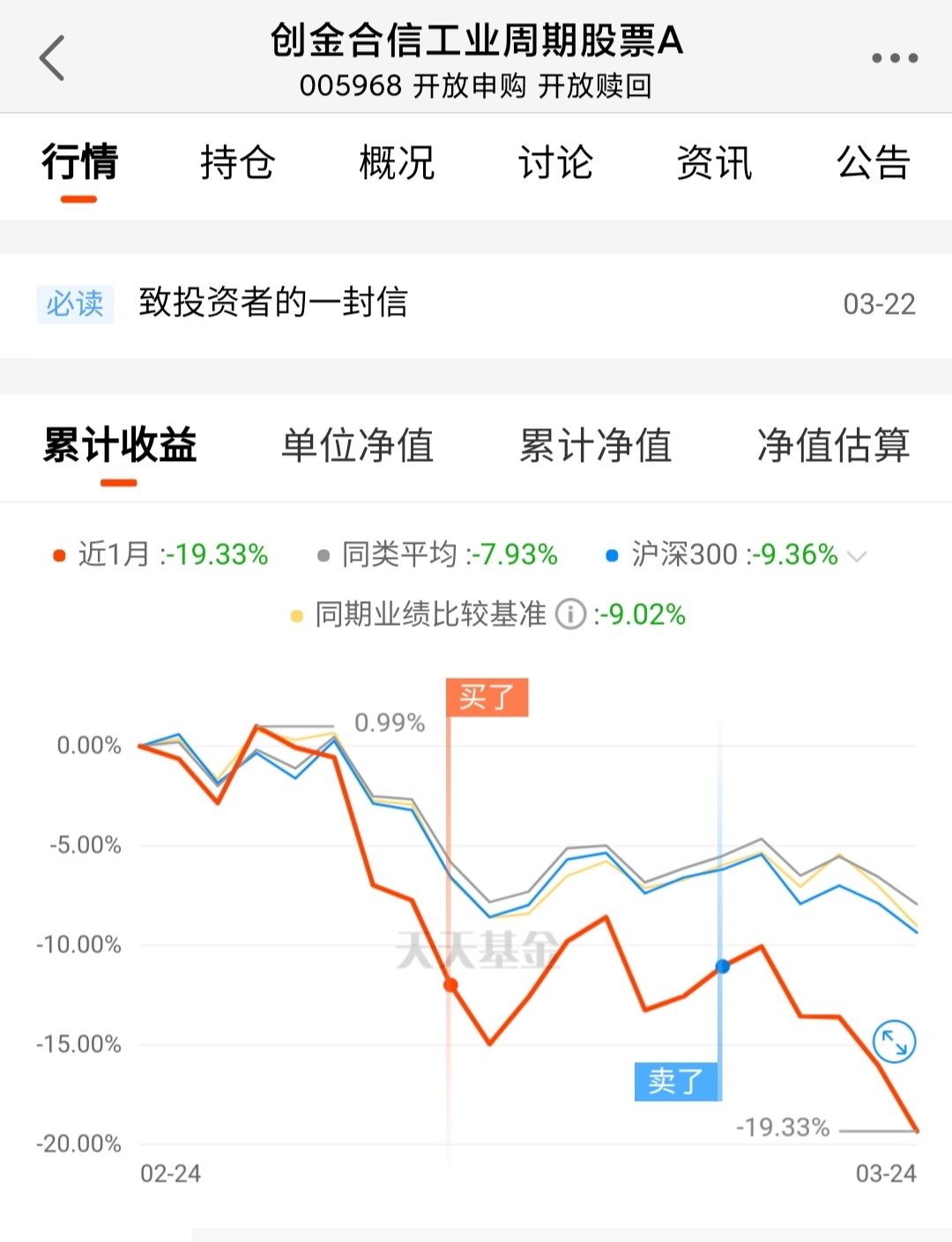Tap the back arrow to exit fund page
The height and width of the screenshot is (1242, 952).
click(51, 56)
